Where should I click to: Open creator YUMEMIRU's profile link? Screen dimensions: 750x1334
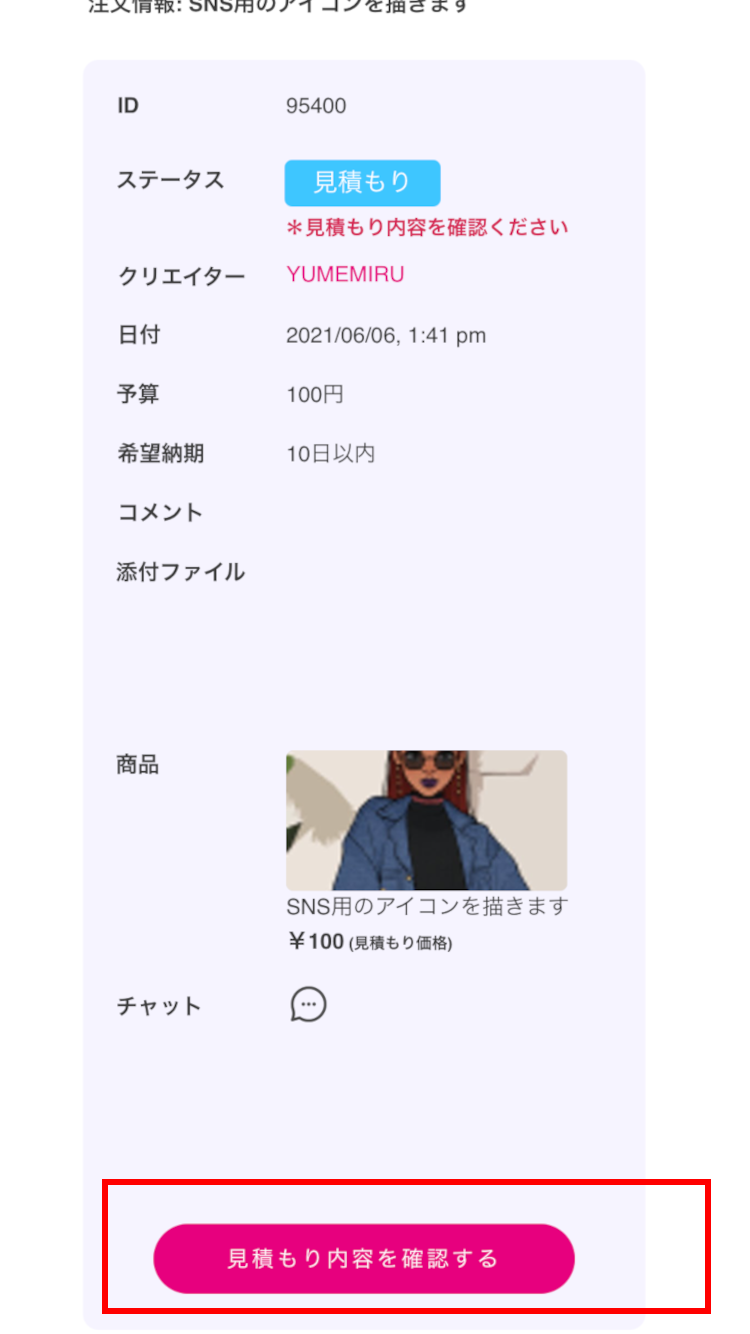(x=345, y=275)
